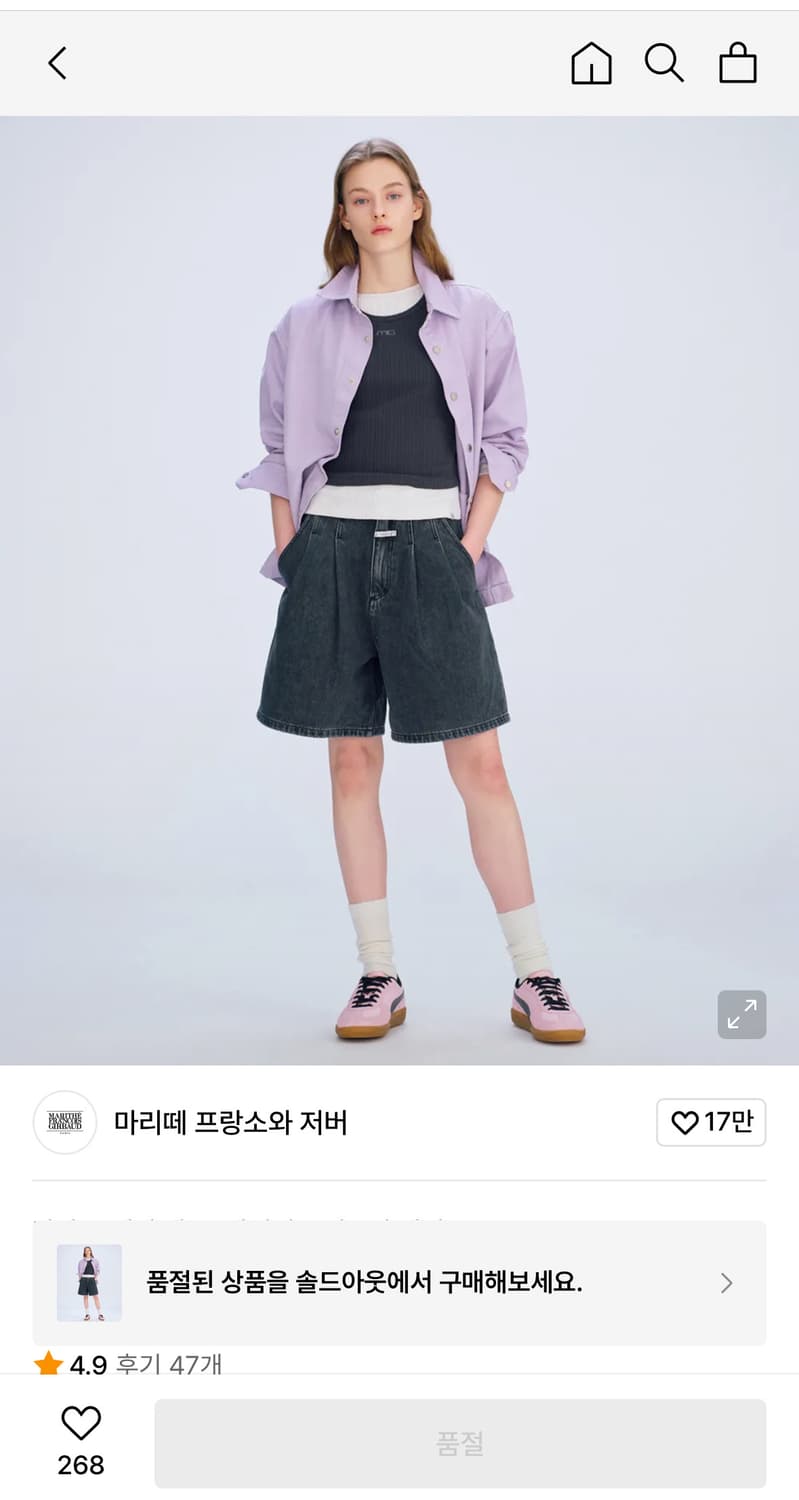Viewport: 799px width, 1500px height.
Task: Open the search icon
Action: [665, 62]
